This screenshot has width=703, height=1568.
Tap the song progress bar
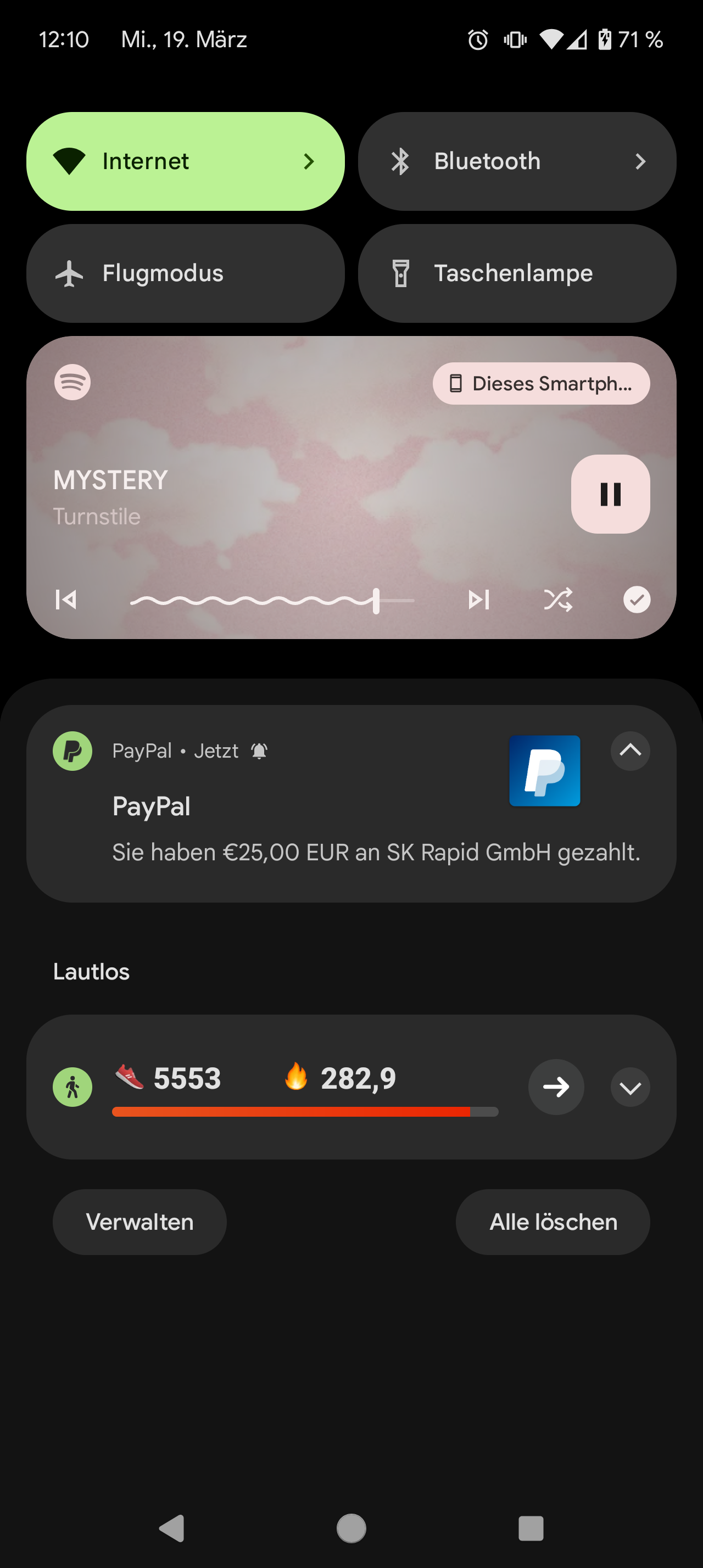click(272, 601)
